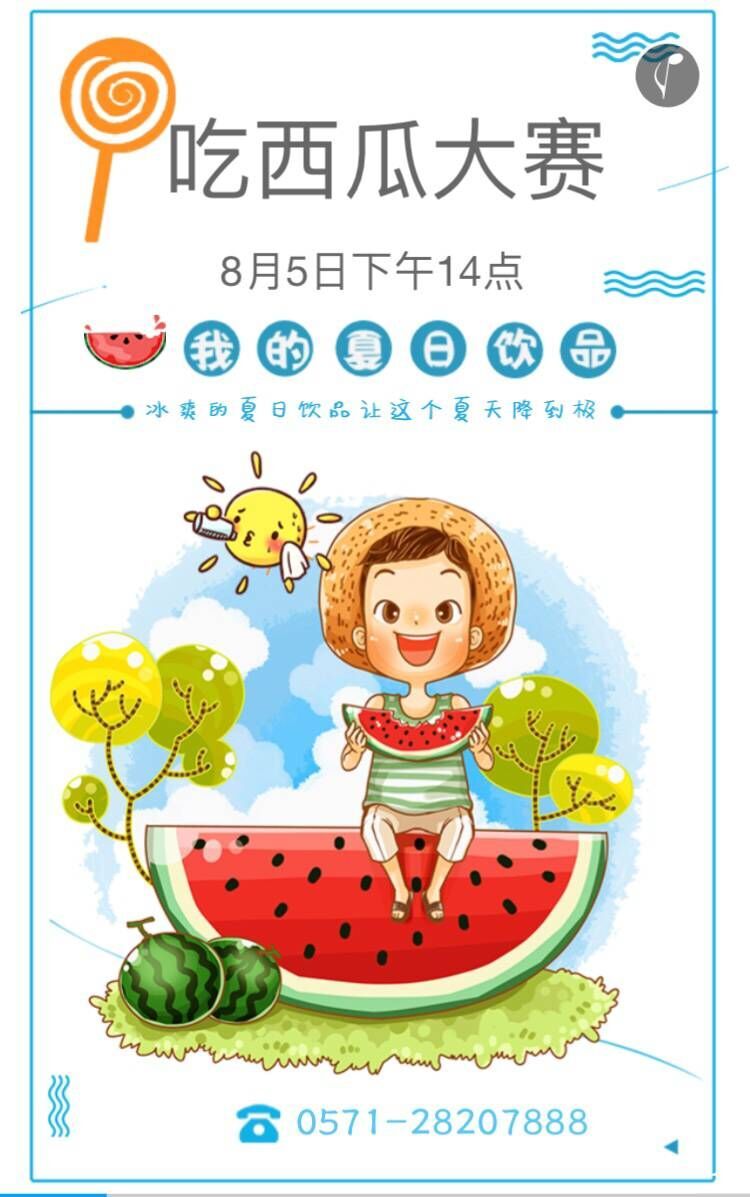
Task: Toggle the background music note icon
Action: coord(667,76)
